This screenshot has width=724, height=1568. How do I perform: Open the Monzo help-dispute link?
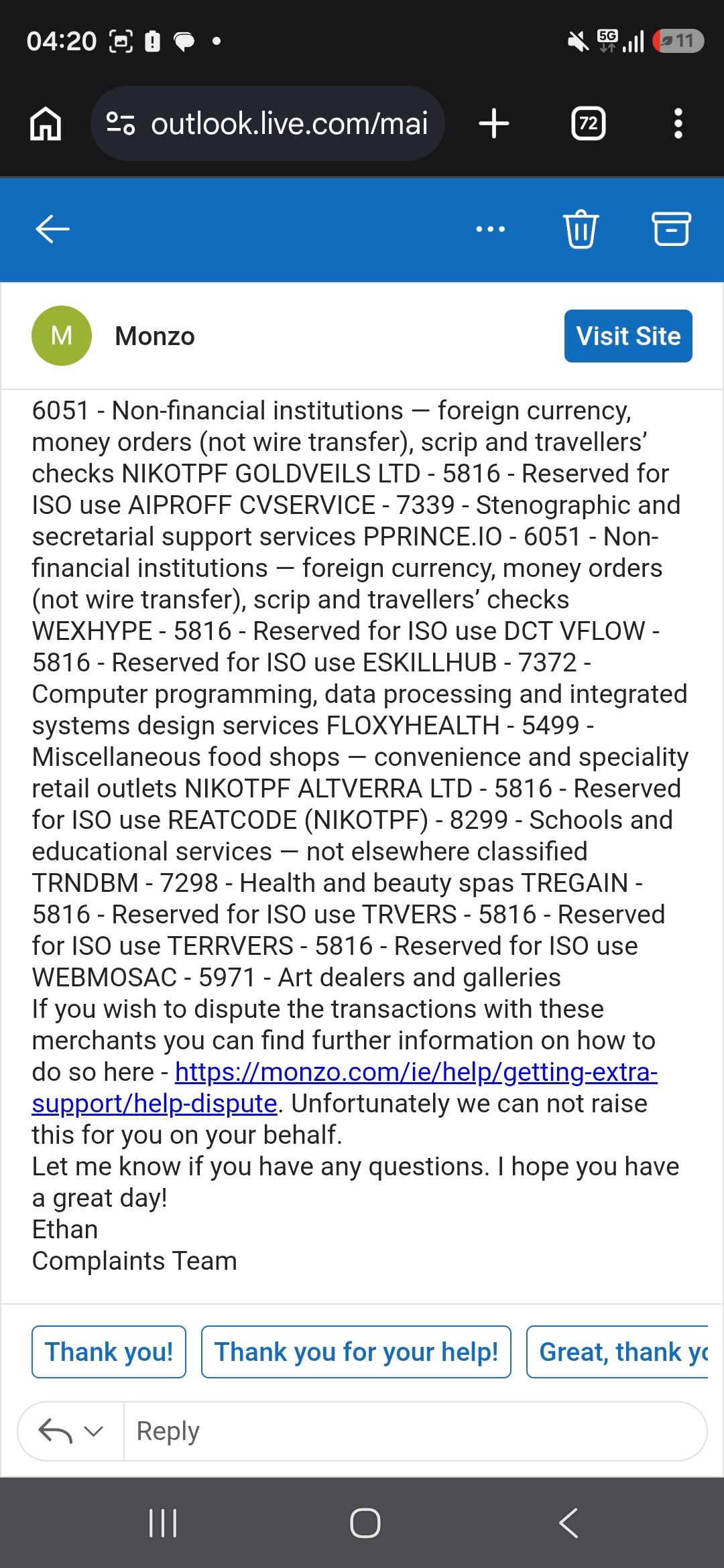point(345,1088)
